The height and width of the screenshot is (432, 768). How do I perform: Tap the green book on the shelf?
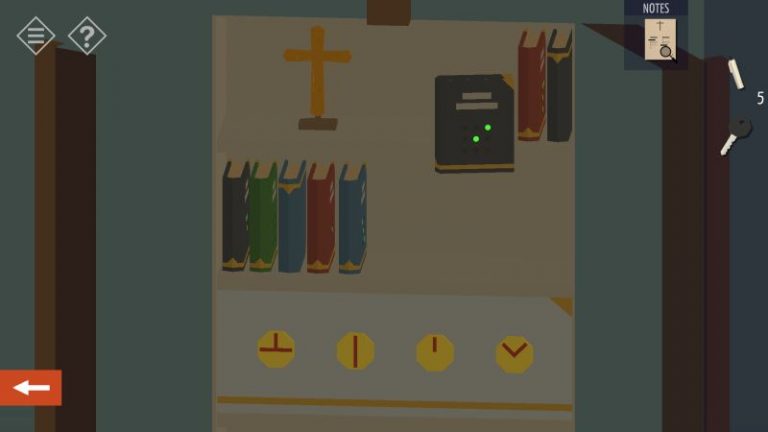coord(263,217)
